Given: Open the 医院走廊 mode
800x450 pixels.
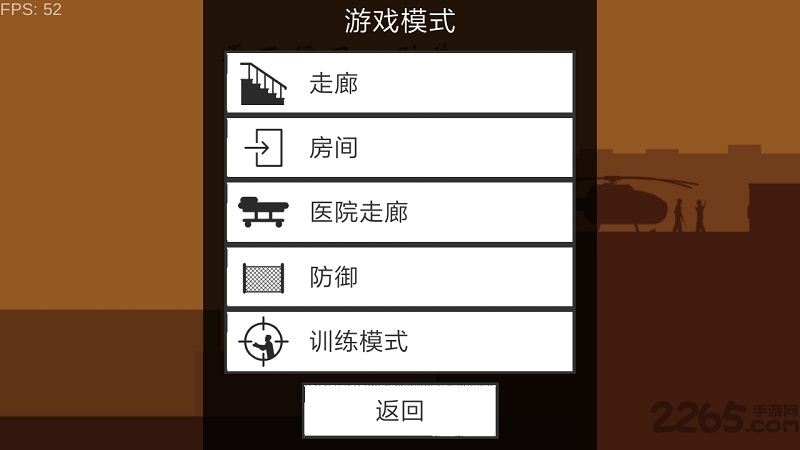Looking at the screenshot, I should pyautogui.click(x=400, y=212).
